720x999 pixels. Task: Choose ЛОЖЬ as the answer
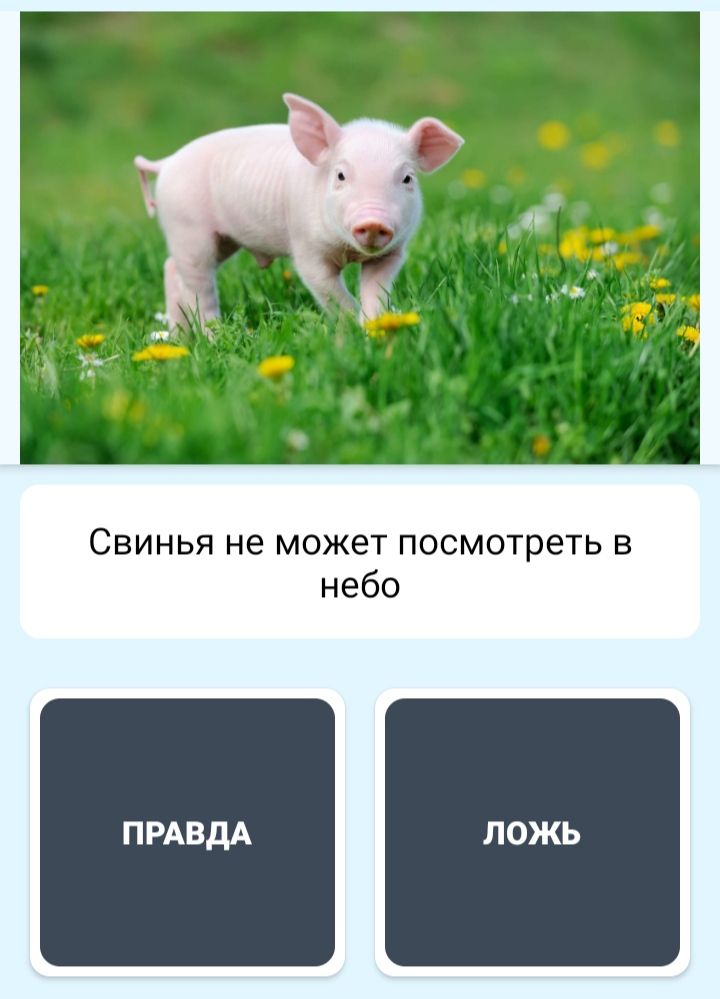click(532, 832)
